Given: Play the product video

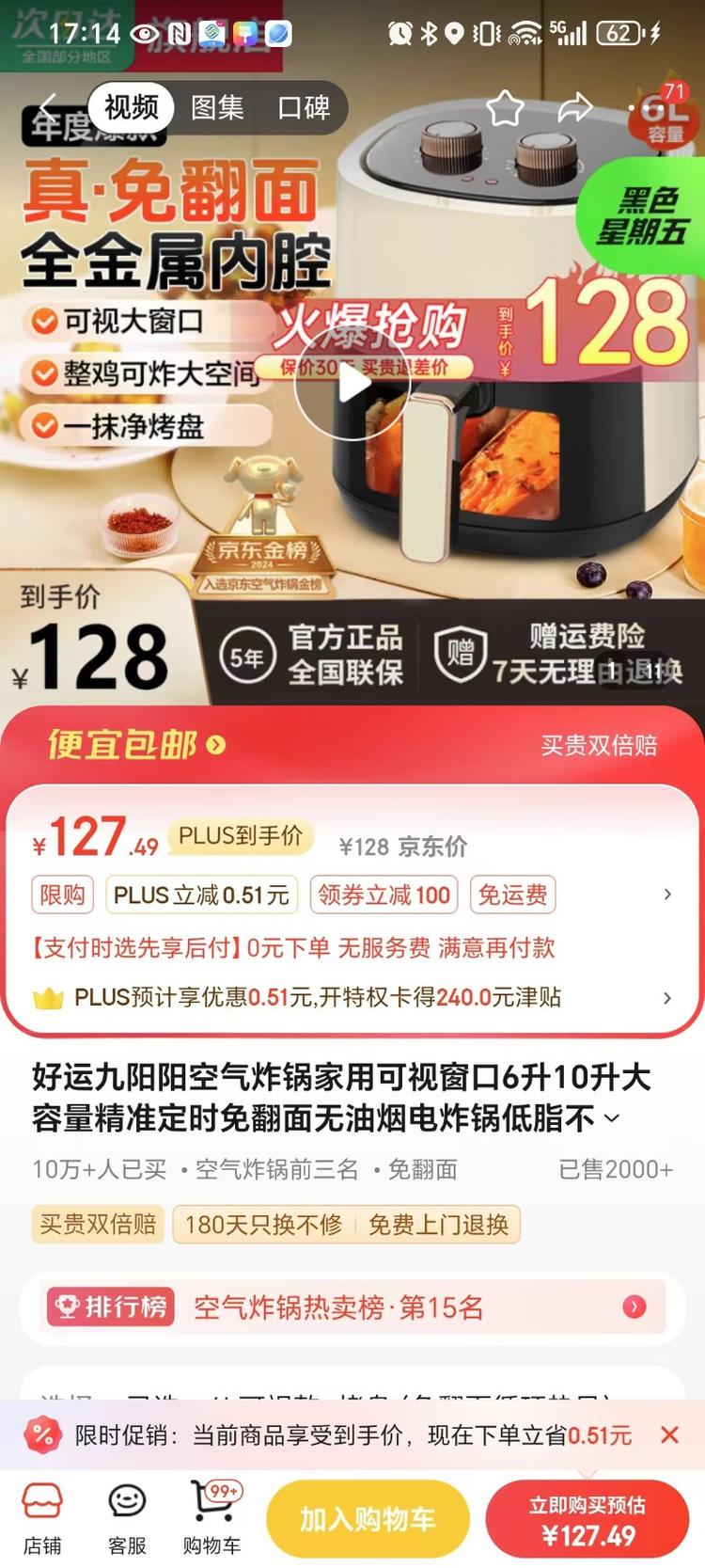Looking at the screenshot, I should (x=352, y=384).
